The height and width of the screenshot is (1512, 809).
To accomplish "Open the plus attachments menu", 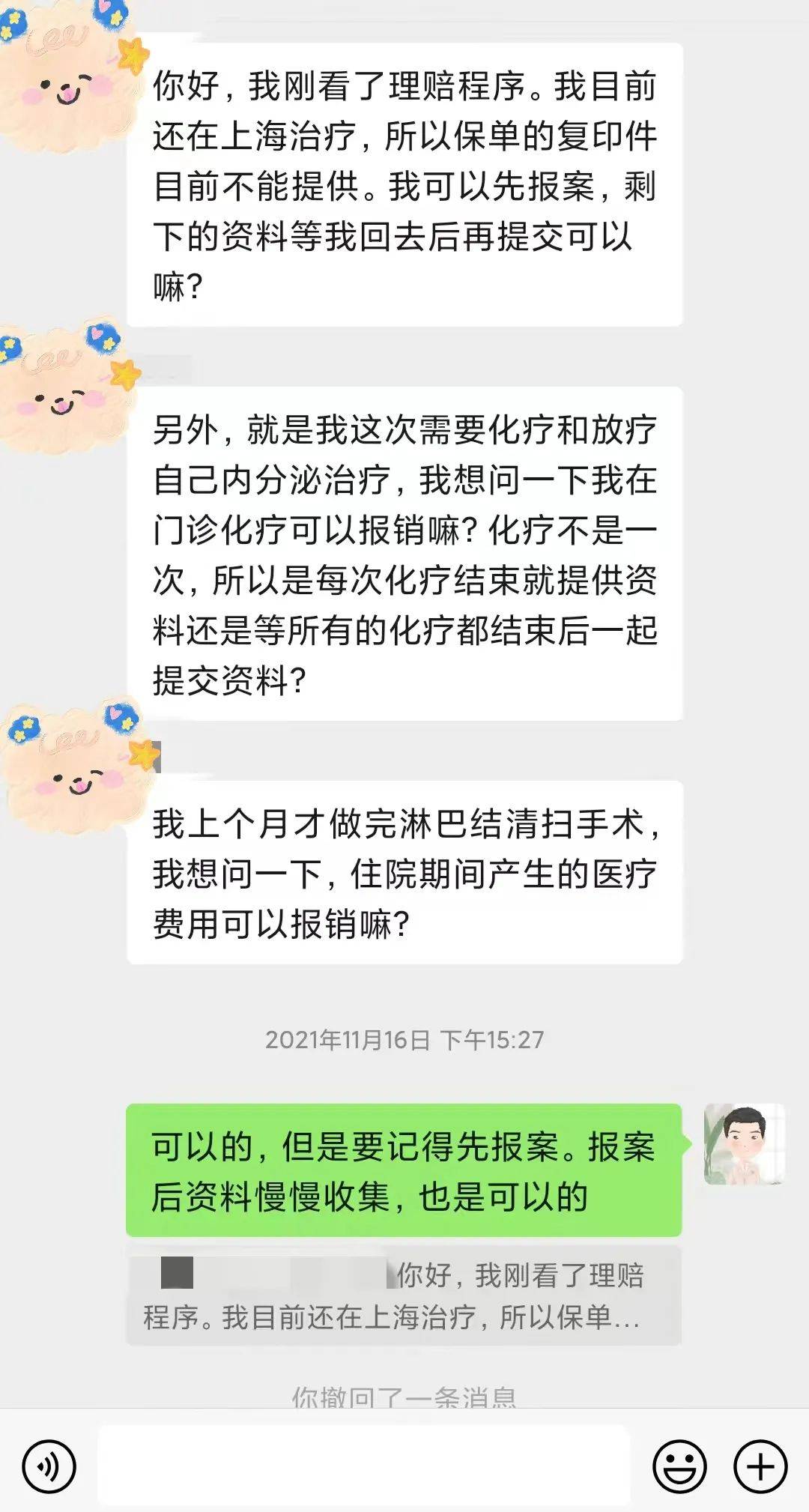I will click(760, 1466).
